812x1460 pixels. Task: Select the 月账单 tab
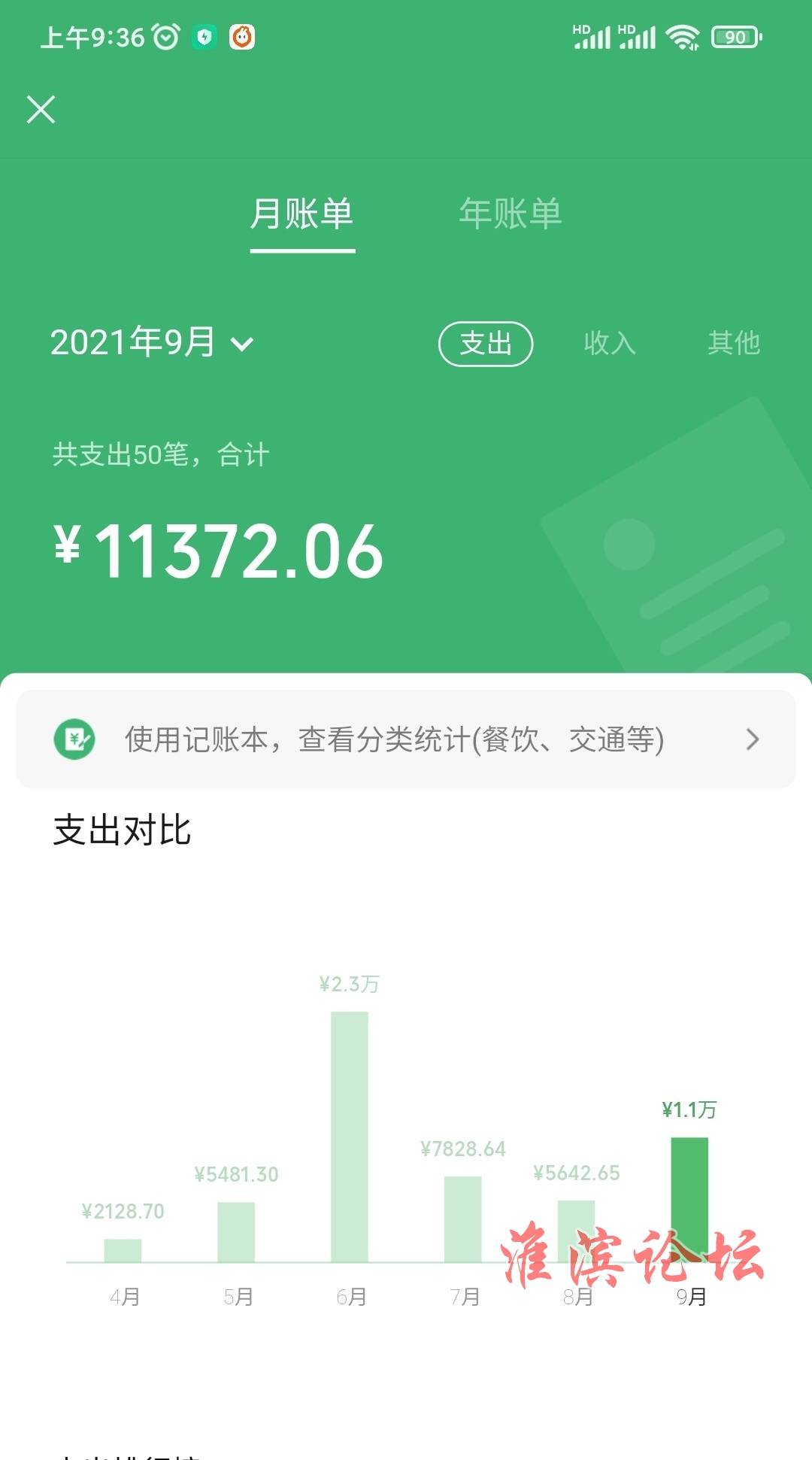click(302, 214)
